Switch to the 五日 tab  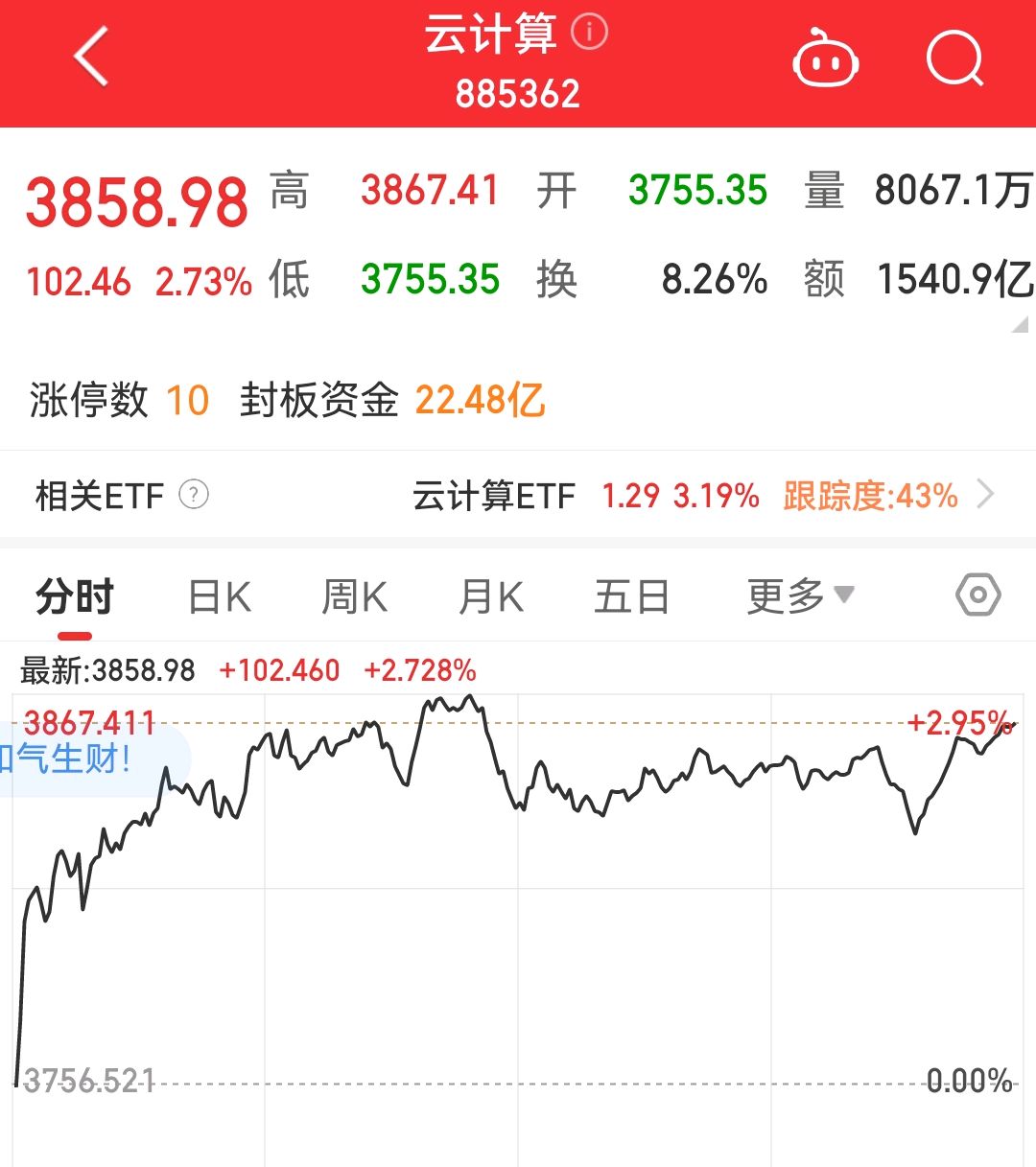click(630, 595)
